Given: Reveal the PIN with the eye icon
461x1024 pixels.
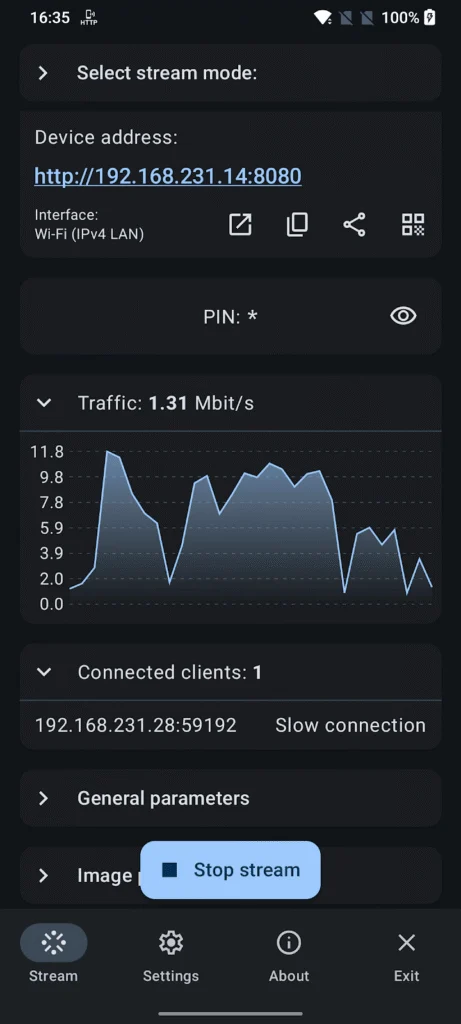Looking at the screenshot, I should click(x=403, y=316).
